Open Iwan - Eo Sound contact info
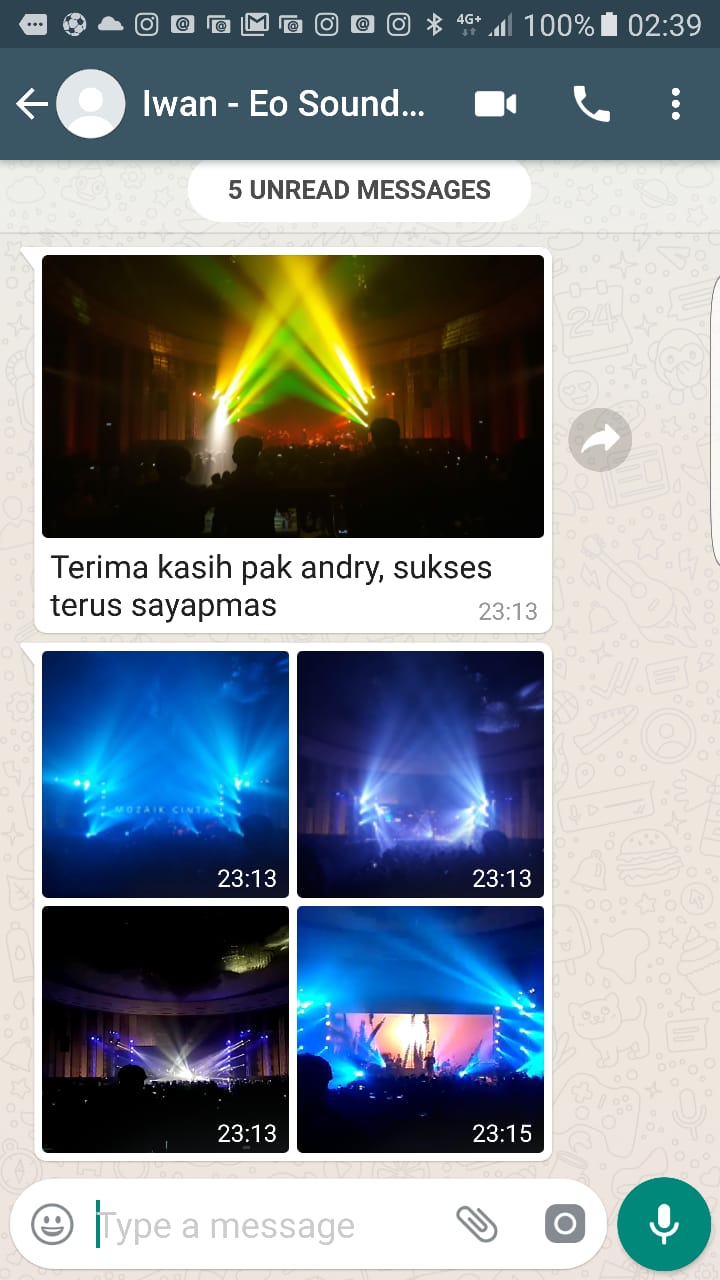This screenshot has height=1280, width=720. [x=285, y=104]
